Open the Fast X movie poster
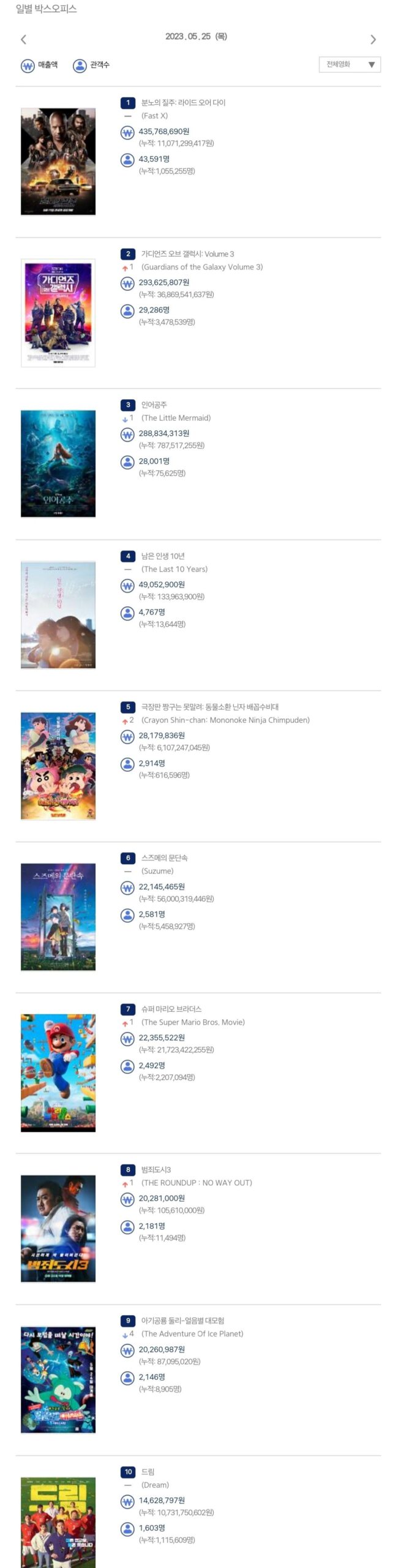The height and width of the screenshot is (1568, 396). (x=58, y=162)
